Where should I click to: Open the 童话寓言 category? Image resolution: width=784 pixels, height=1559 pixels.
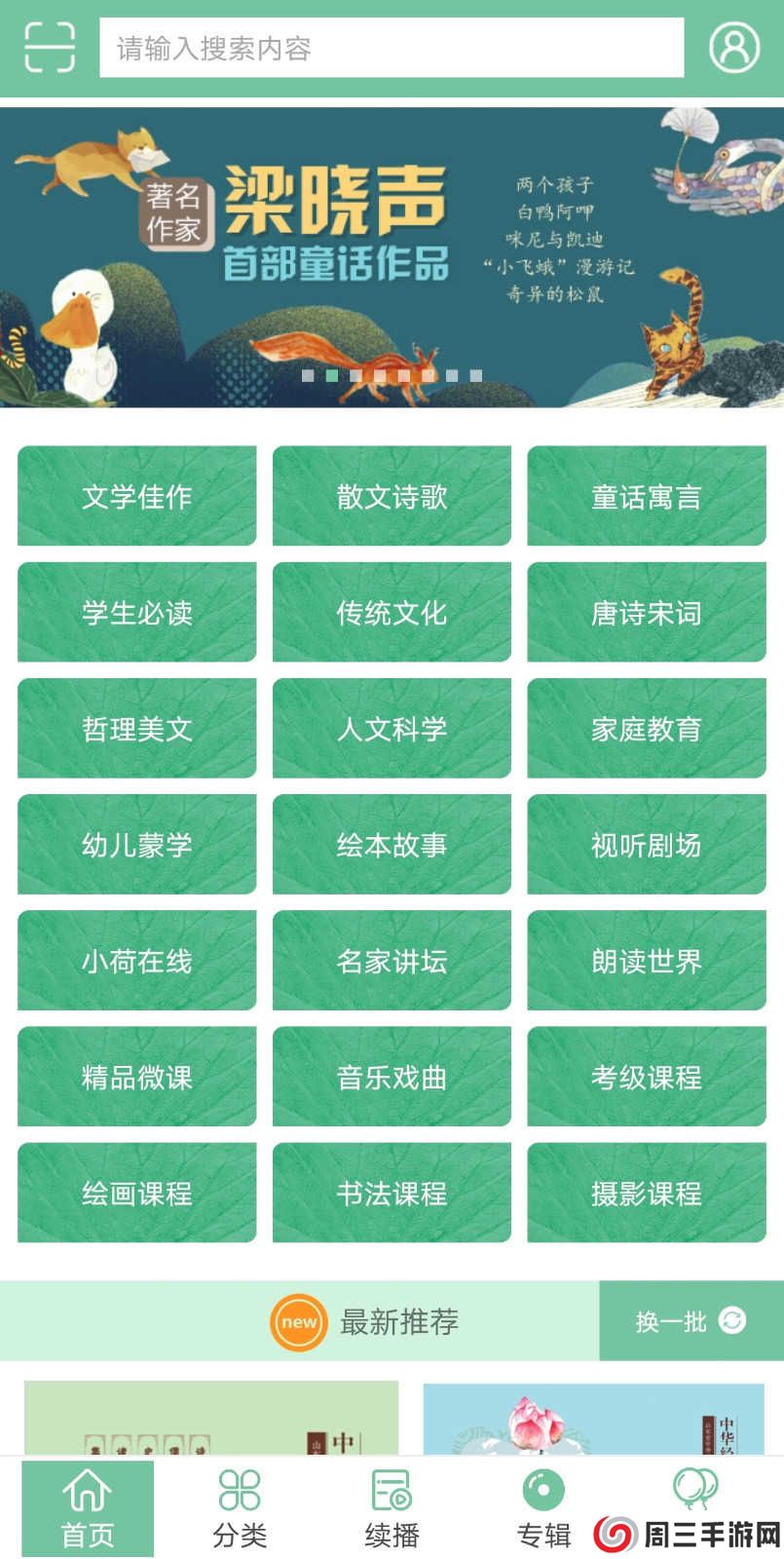[x=646, y=496]
